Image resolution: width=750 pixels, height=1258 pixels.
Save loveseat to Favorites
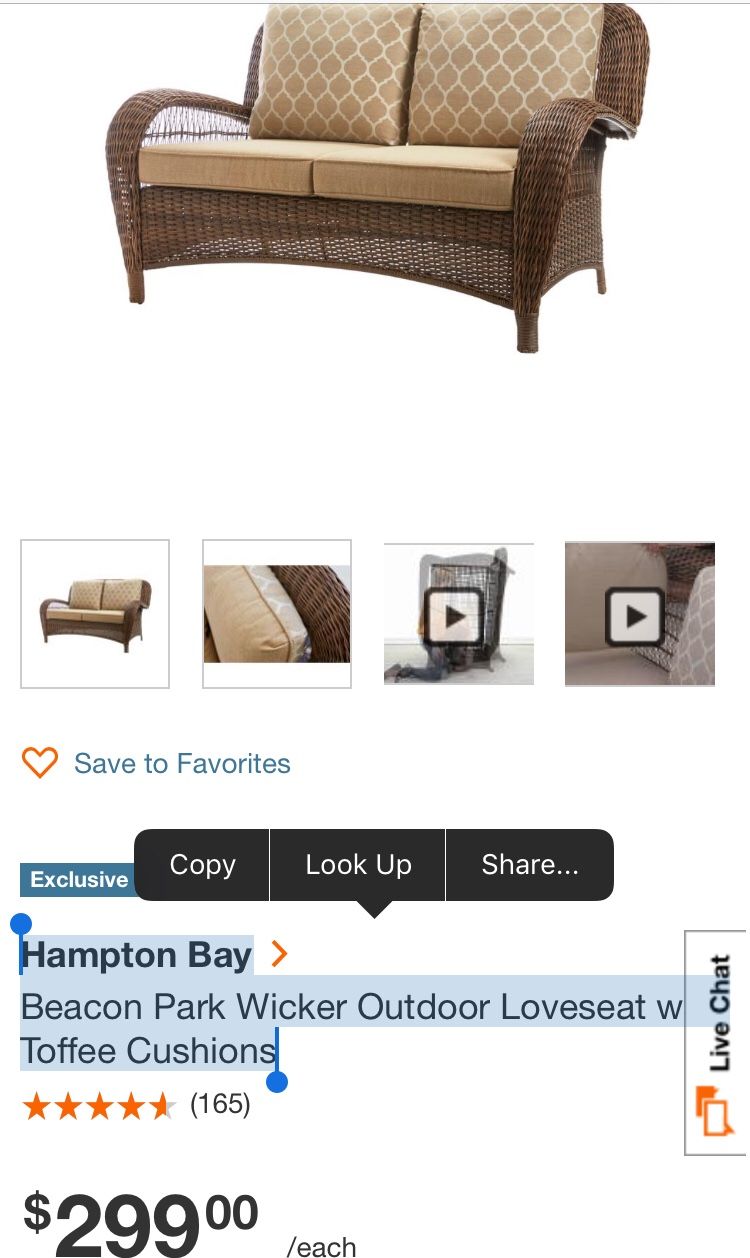156,764
